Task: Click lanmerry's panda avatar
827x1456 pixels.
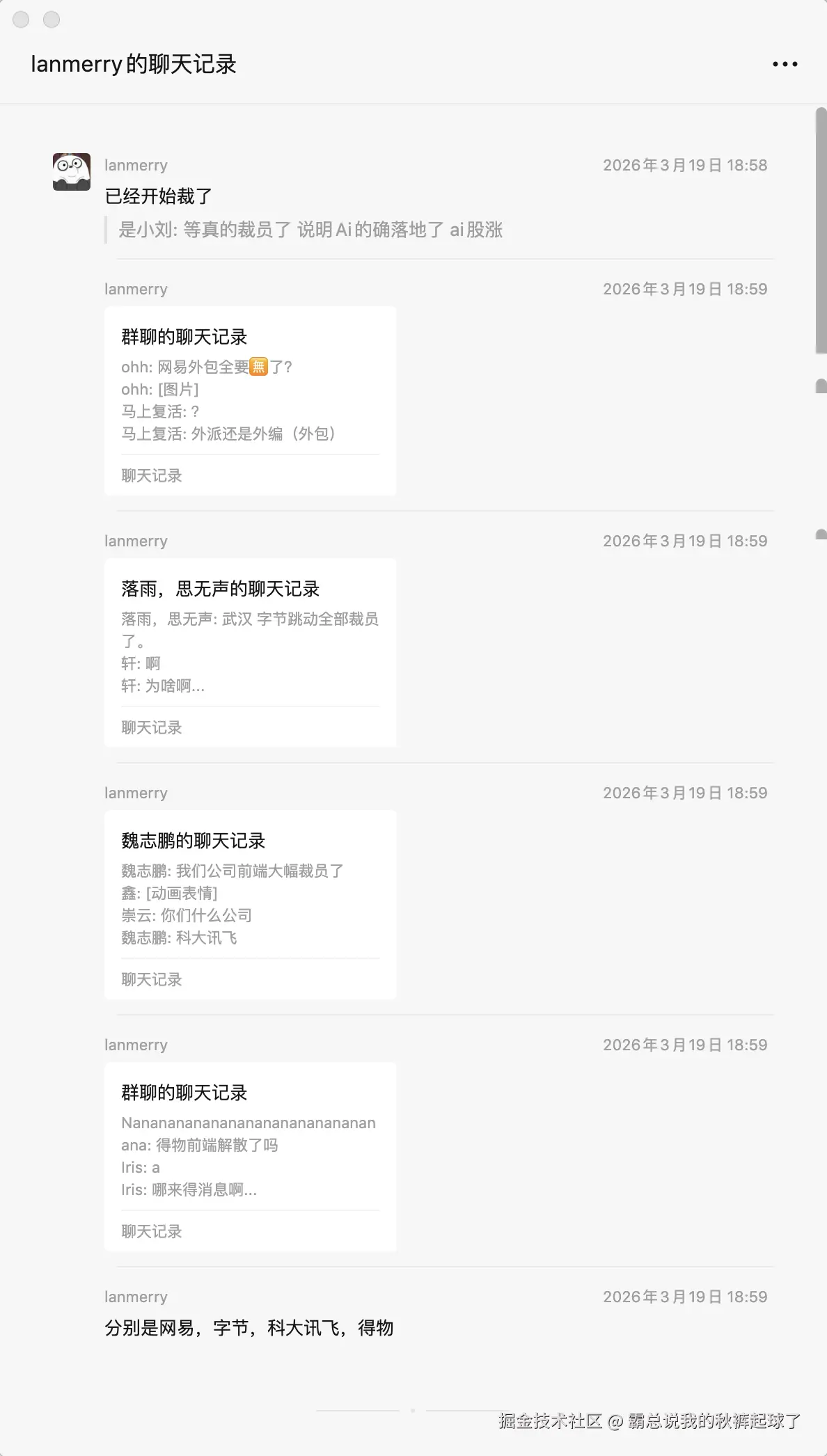Action: click(x=71, y=171)
